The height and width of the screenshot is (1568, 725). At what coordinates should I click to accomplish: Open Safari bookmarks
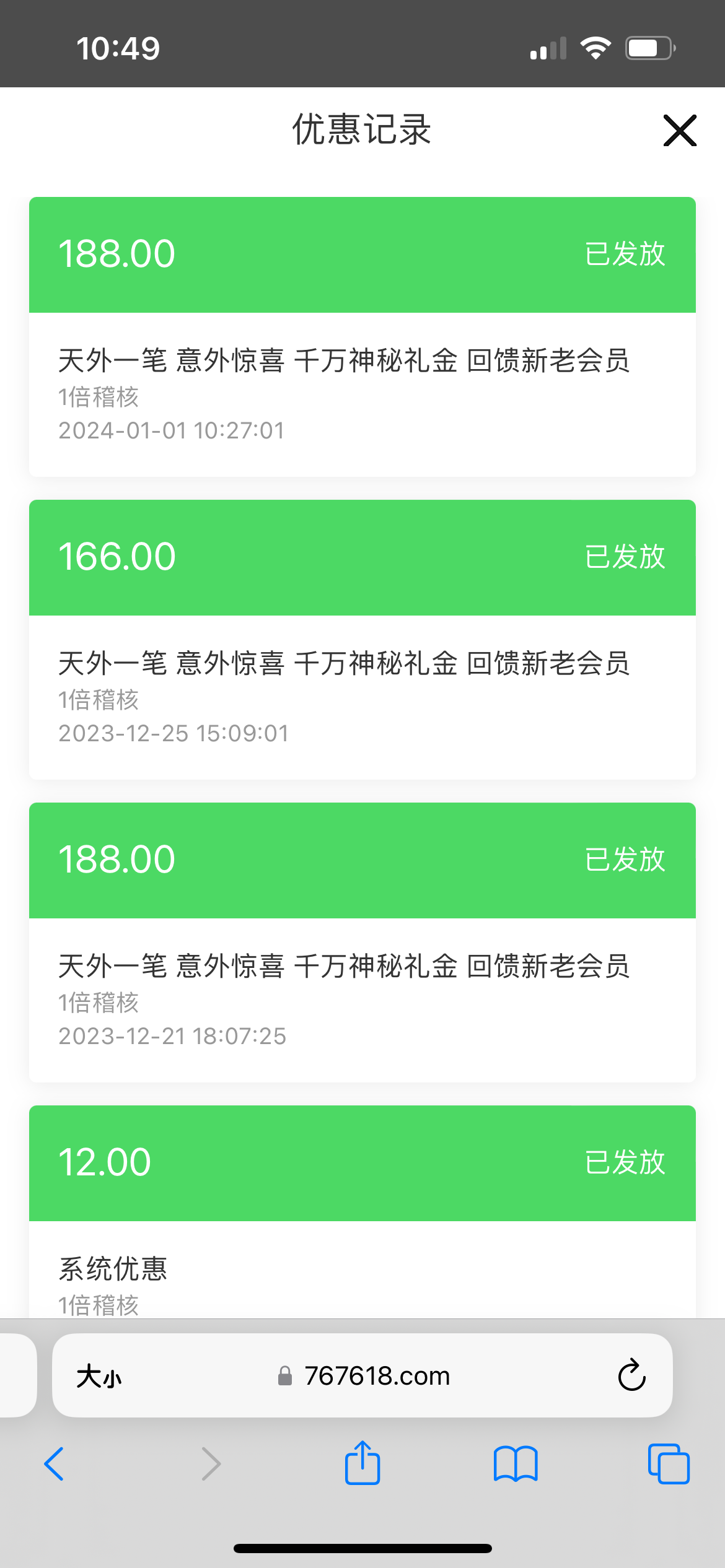(x=516, y=1463)
